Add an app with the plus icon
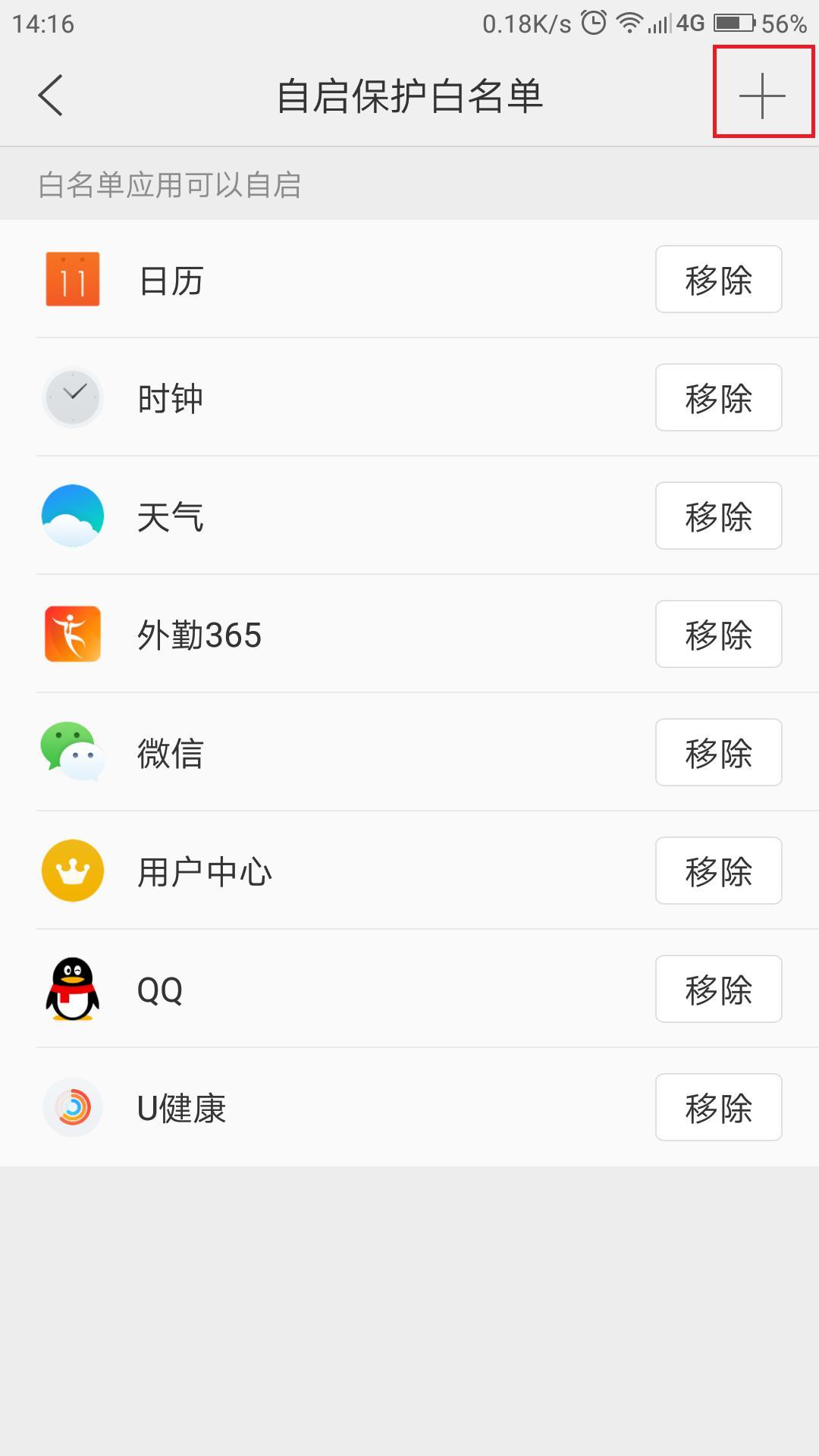The width and height of the screenshot is (819, 1456). tap(762, 96)
